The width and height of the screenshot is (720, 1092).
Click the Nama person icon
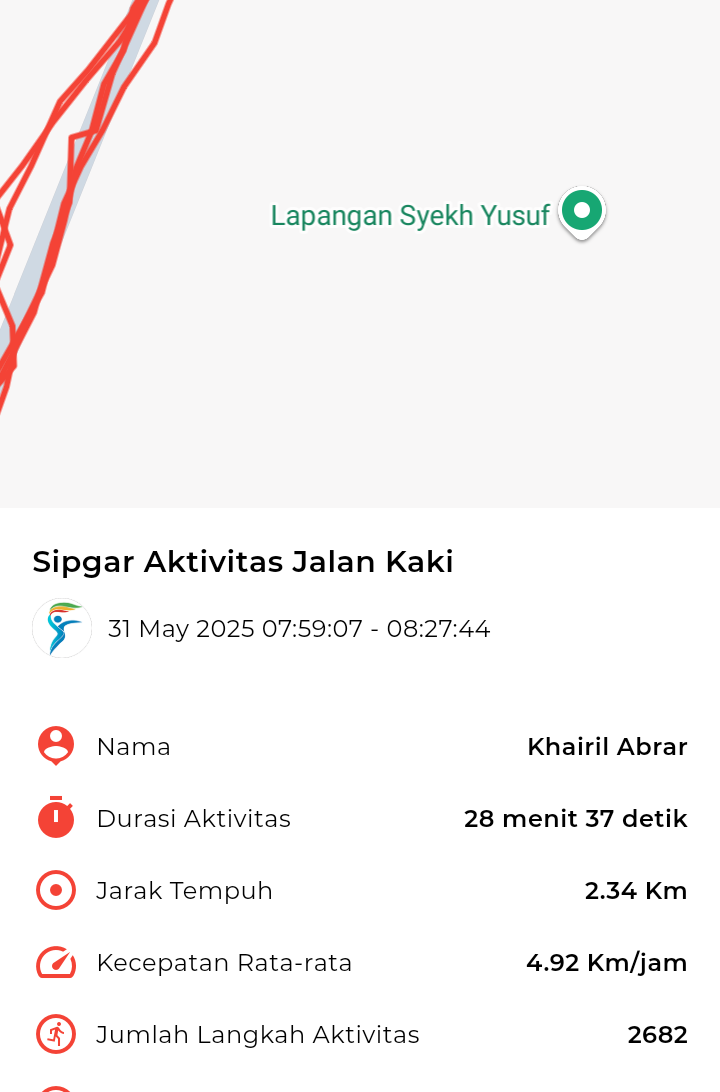(55, 746)
